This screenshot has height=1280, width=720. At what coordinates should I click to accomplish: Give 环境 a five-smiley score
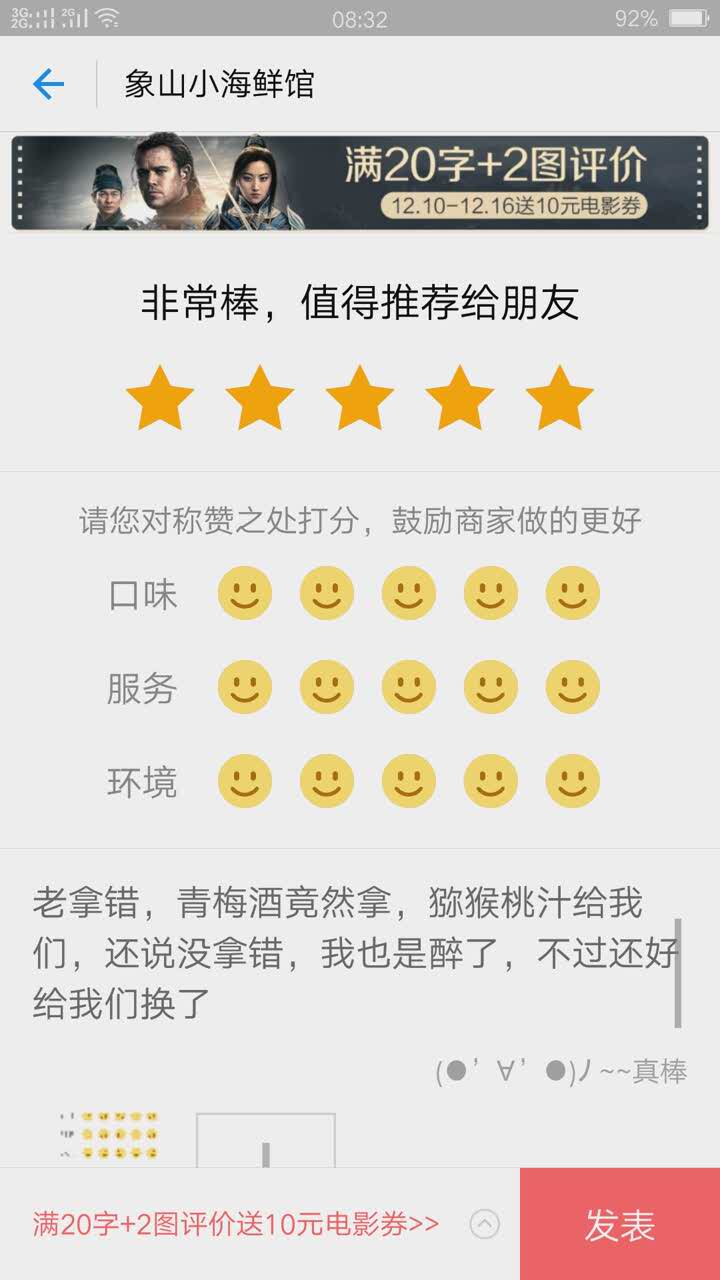point(572,781)
